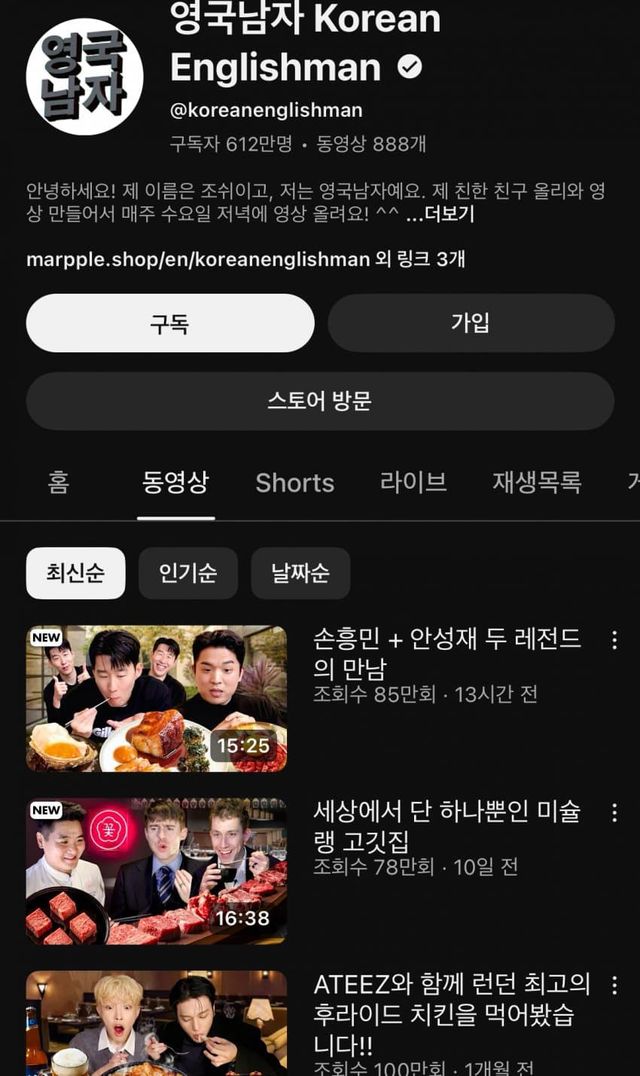640x1076 pixels.
Task: Open 스토어 방문 store button
Action: tap(320, 401)
